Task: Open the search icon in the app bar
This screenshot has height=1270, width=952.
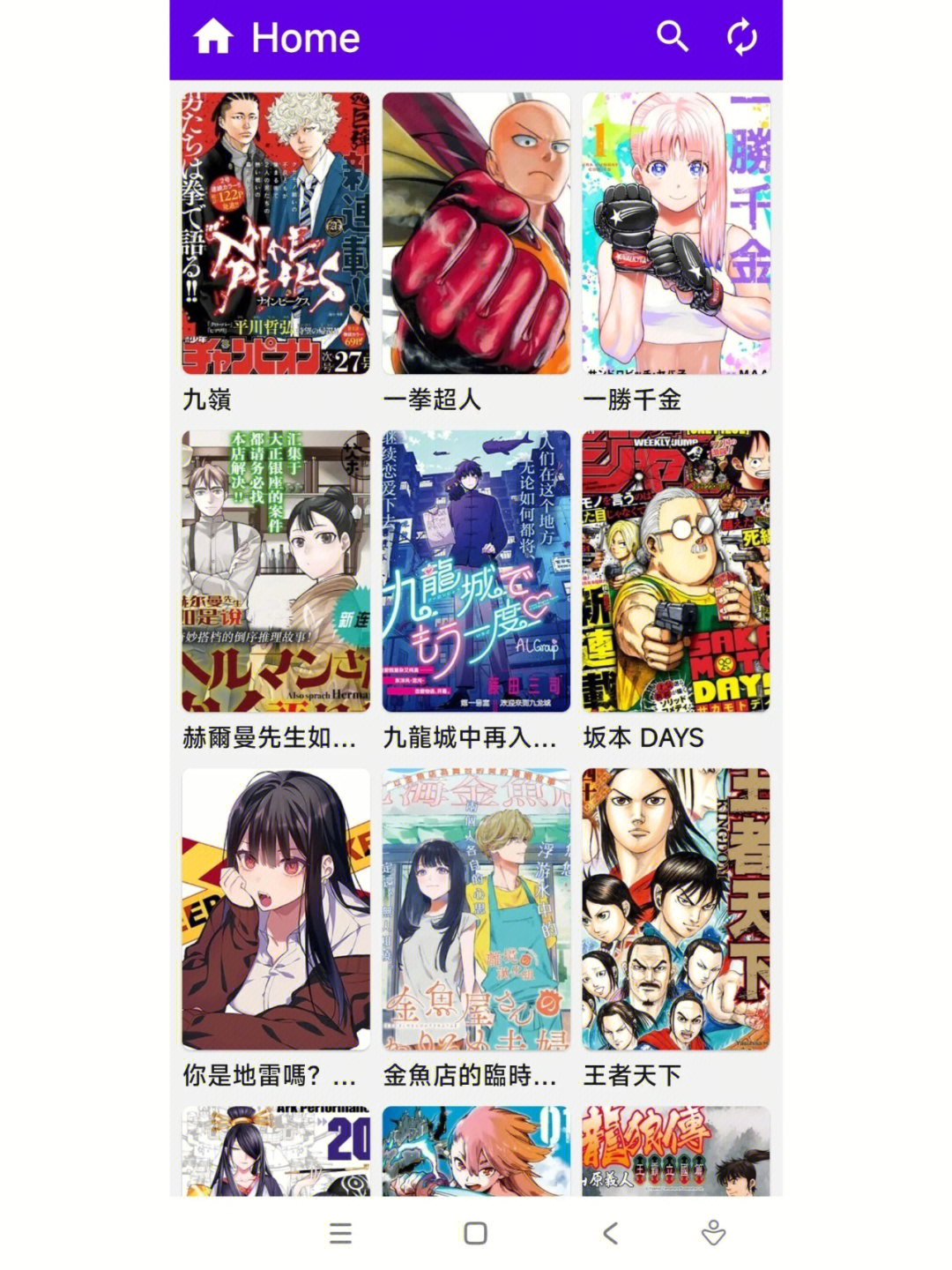Action: pos(672,37)
